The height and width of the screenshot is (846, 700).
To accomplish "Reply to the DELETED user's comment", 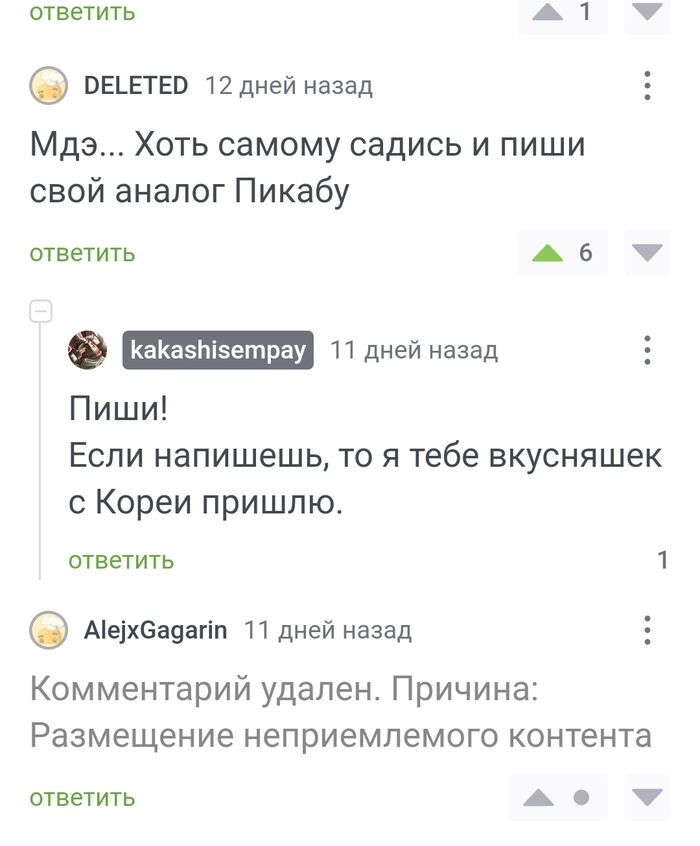I will pos(82,253).
